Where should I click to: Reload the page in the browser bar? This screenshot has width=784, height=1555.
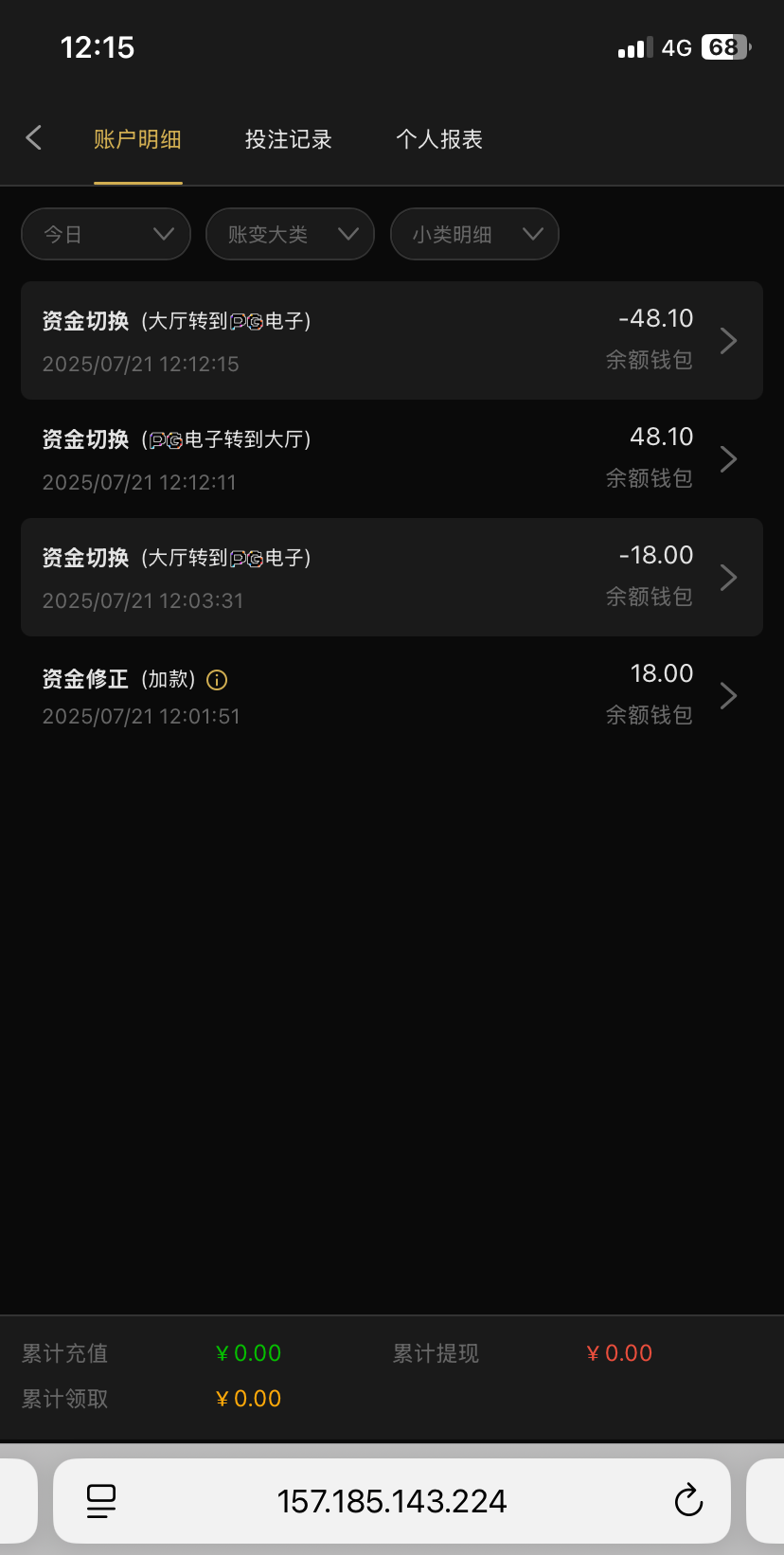click(x=688, y=1501)
